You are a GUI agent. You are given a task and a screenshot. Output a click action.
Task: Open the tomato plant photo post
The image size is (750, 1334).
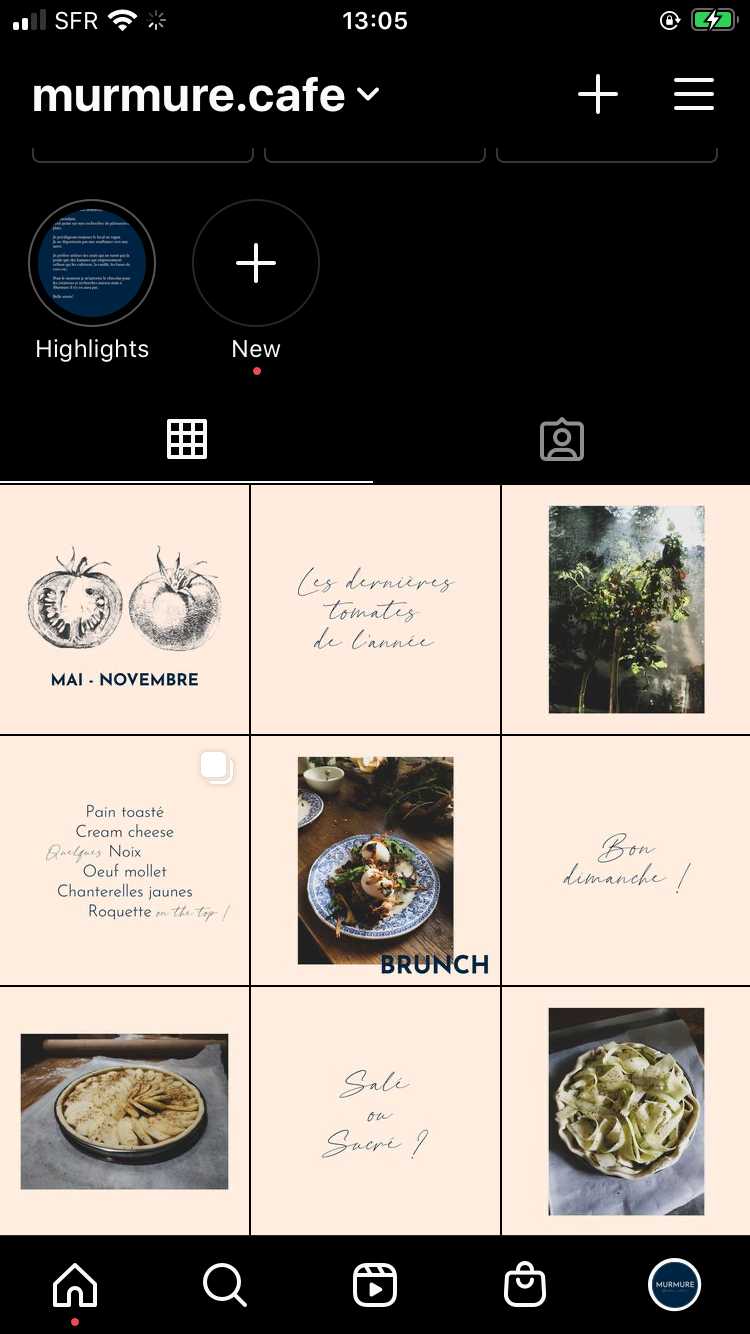[626, 610]
